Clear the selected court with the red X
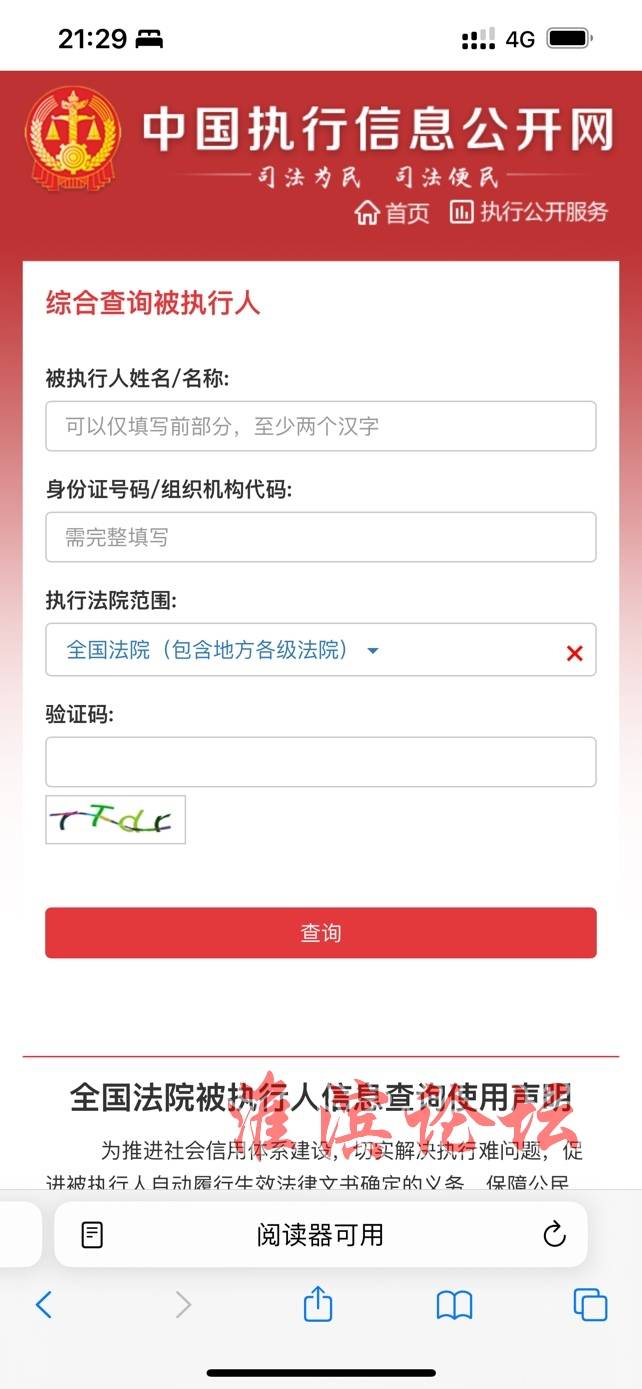The image size is (642, 1389). [x=574, y=653]
